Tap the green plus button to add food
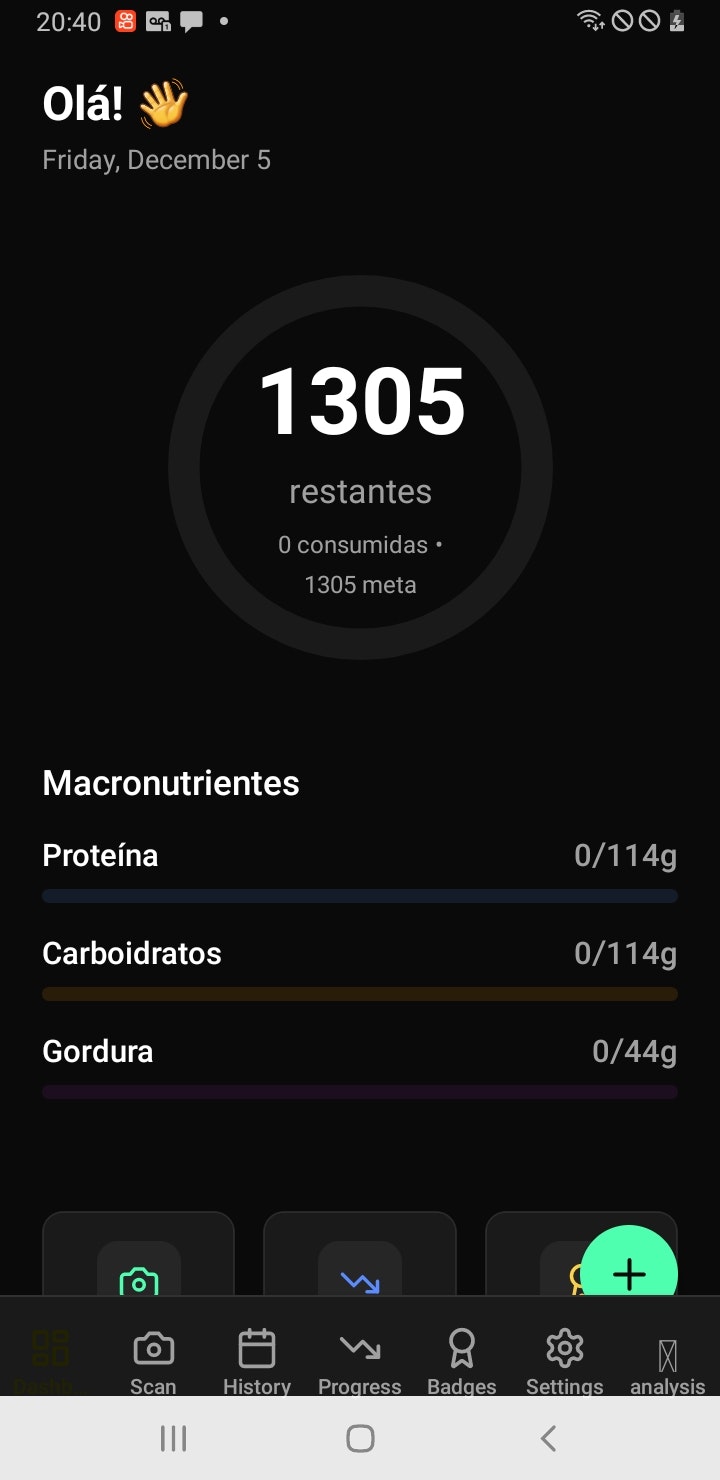 629,1274
